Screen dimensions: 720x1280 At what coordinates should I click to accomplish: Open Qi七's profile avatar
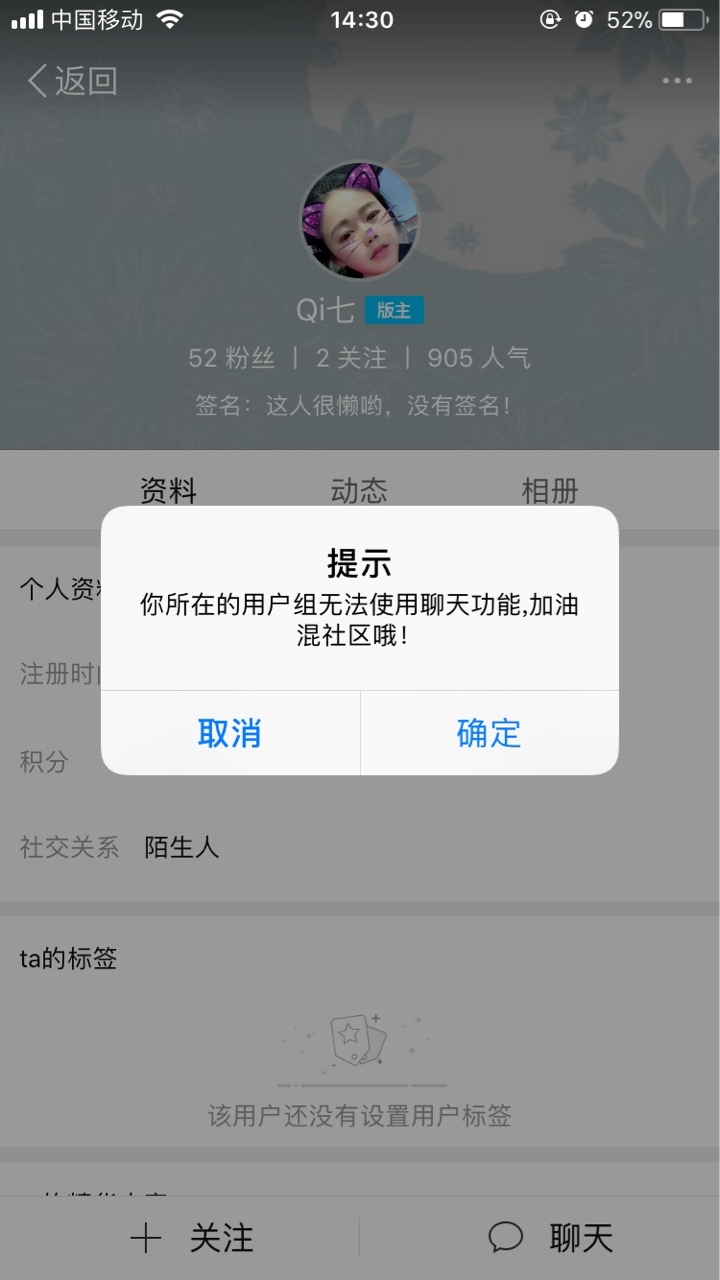point(360,221)
